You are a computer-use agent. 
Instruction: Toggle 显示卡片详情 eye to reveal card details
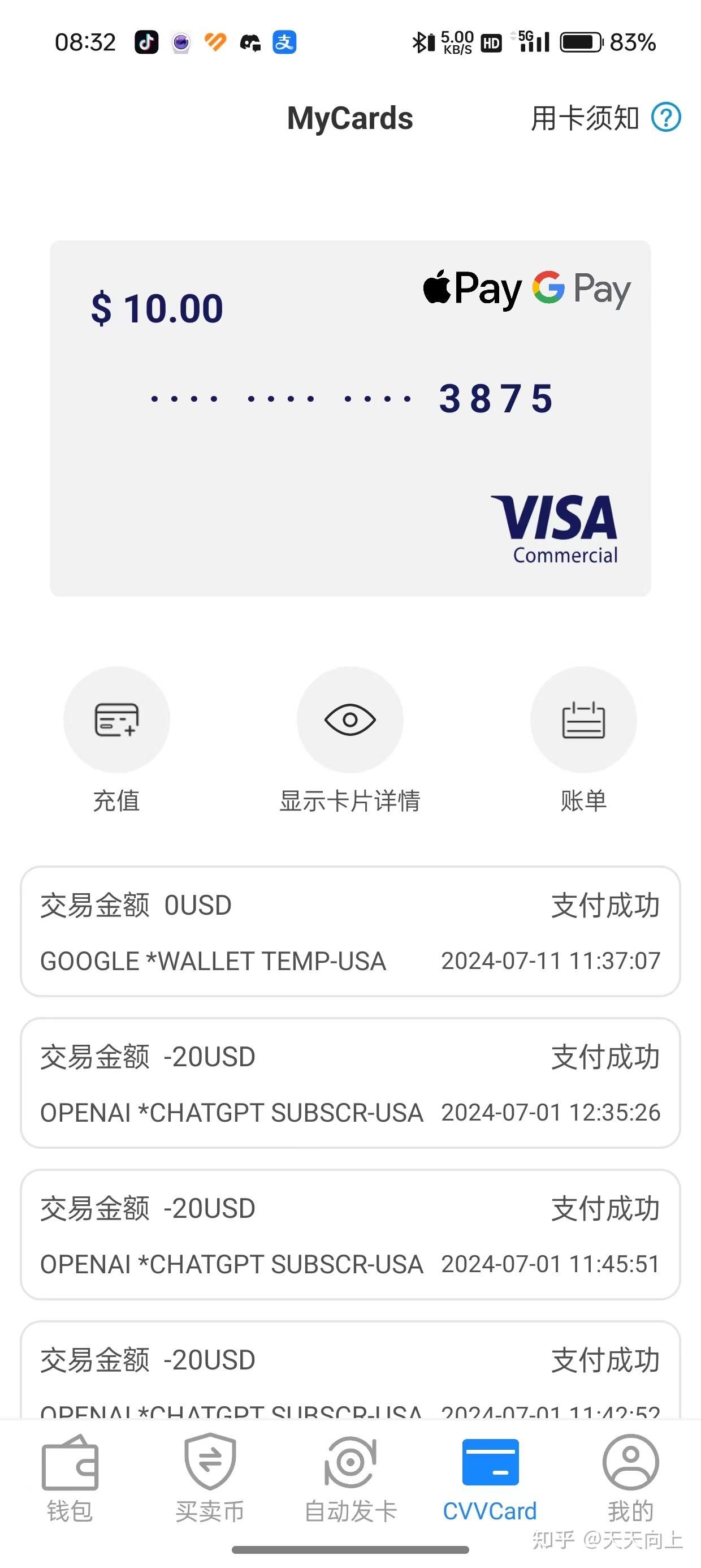(x=350, y=720)
